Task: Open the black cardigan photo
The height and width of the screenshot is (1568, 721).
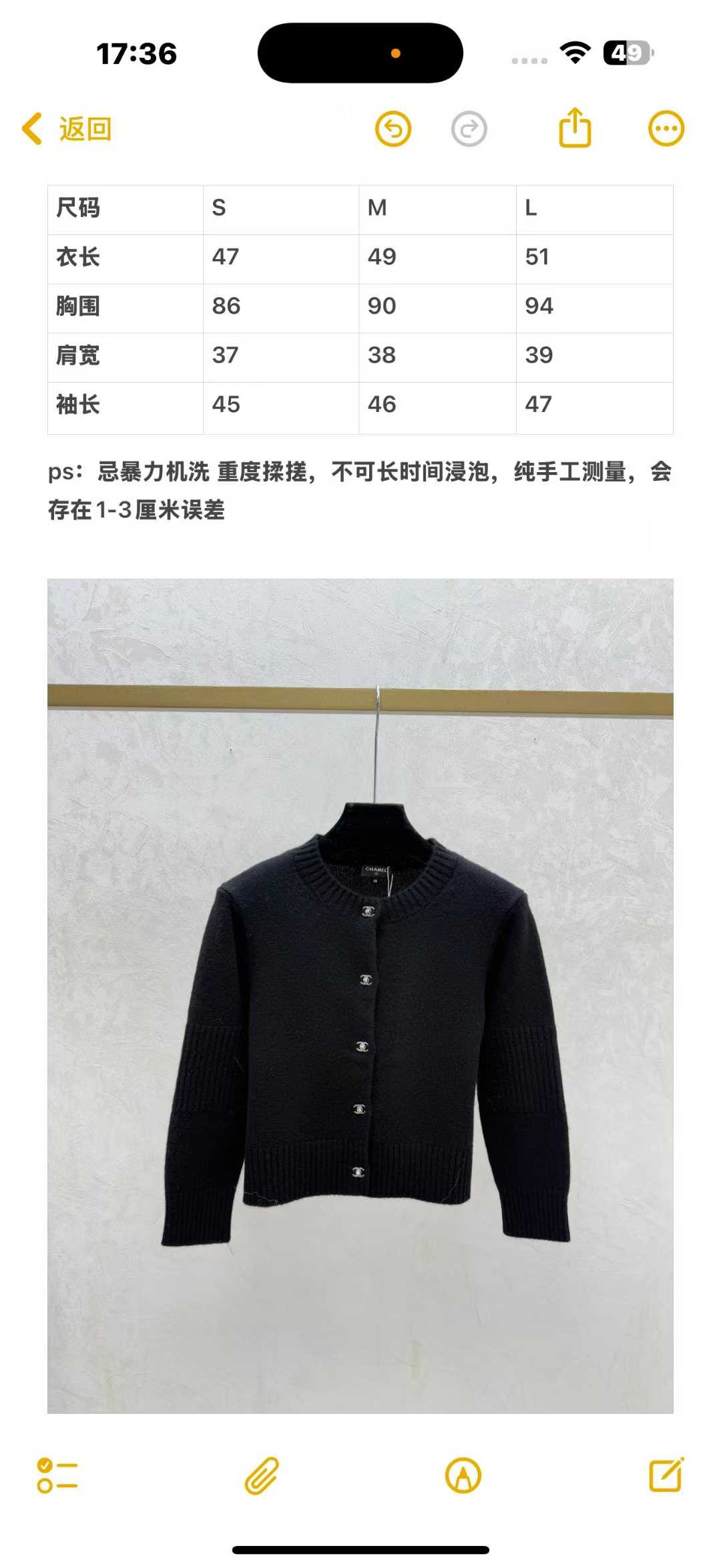Action: 360,995
